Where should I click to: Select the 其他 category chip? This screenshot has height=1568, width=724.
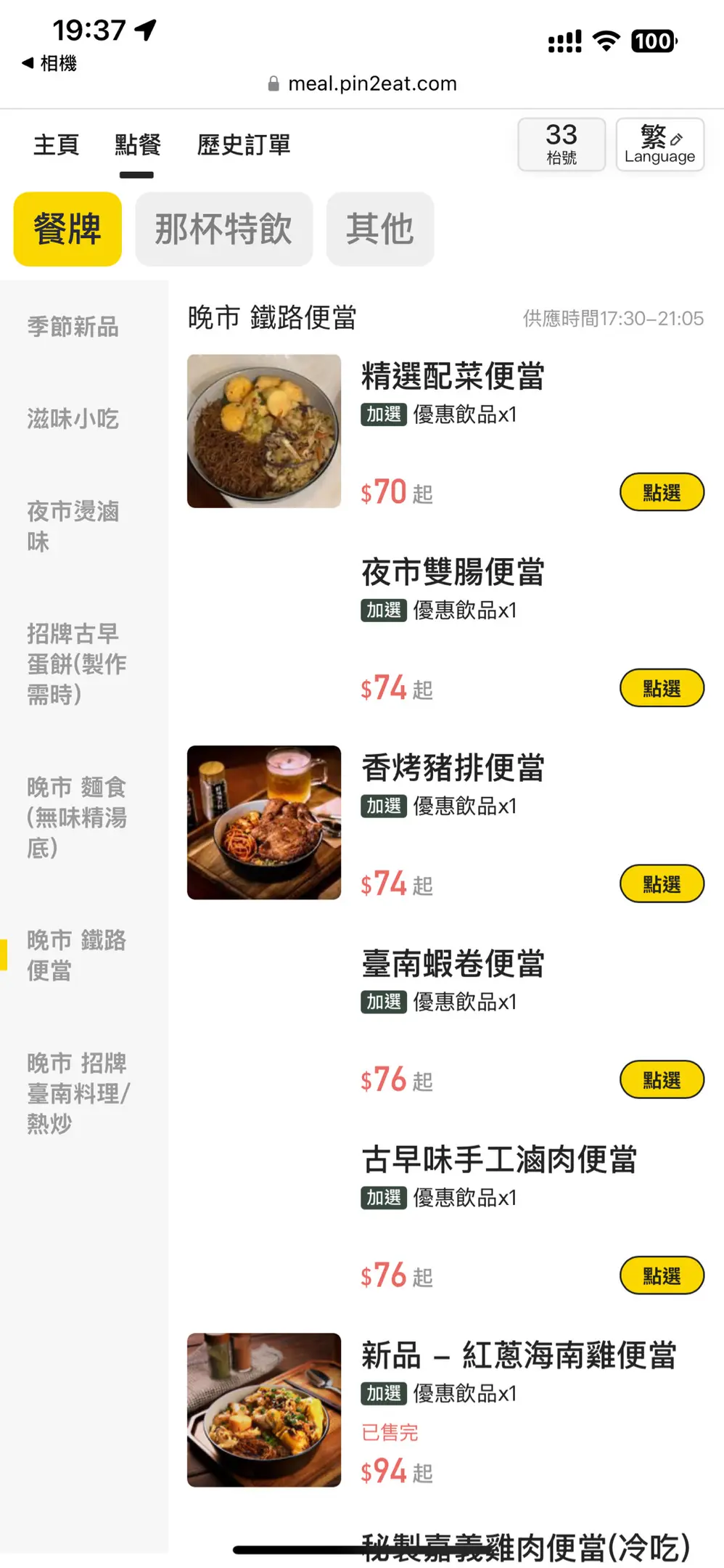click(x=379, y=229)
